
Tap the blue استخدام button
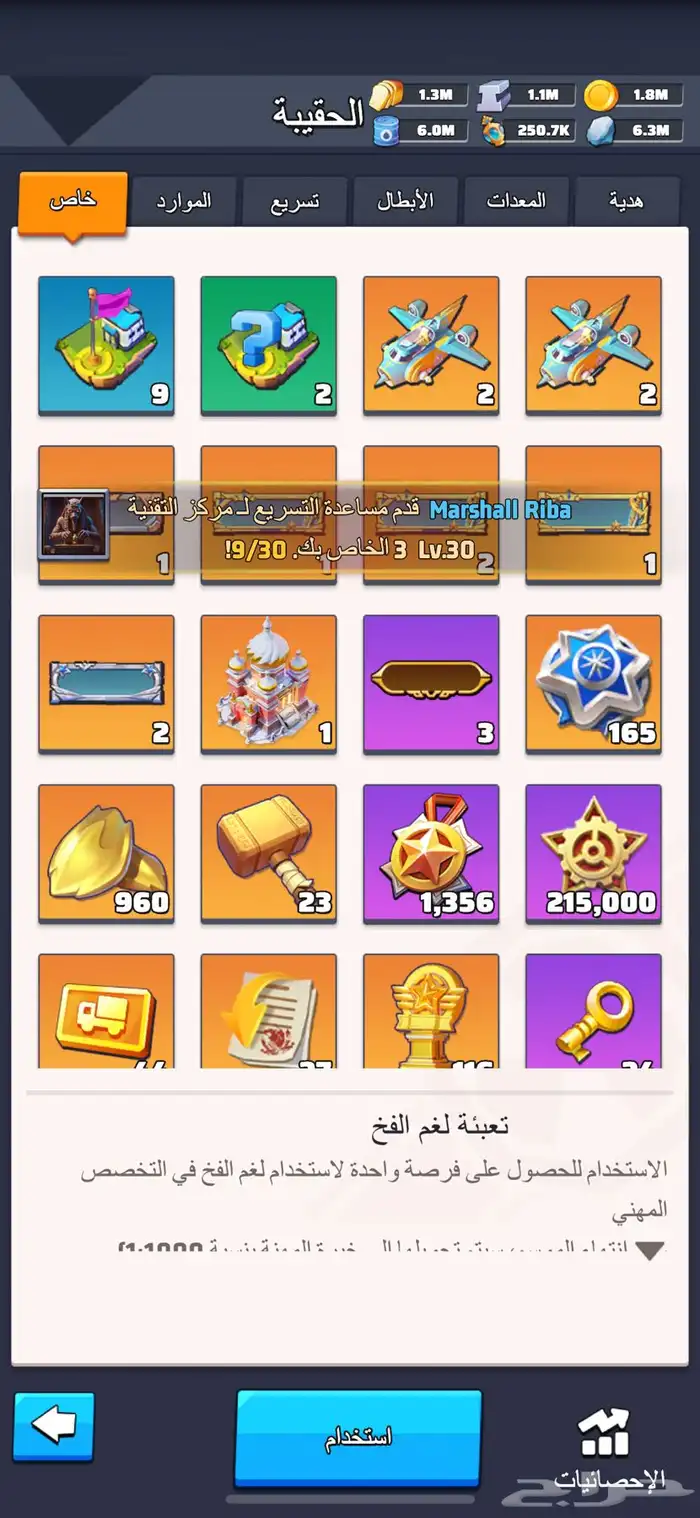point(358,1438)
